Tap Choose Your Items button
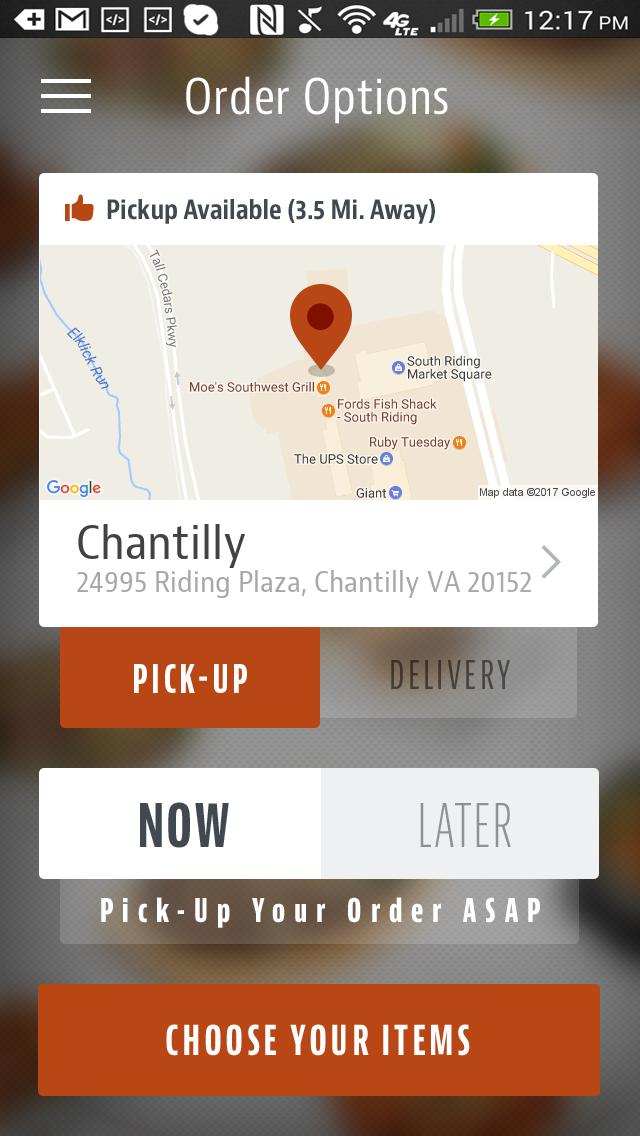 [x=318, y=1040]
